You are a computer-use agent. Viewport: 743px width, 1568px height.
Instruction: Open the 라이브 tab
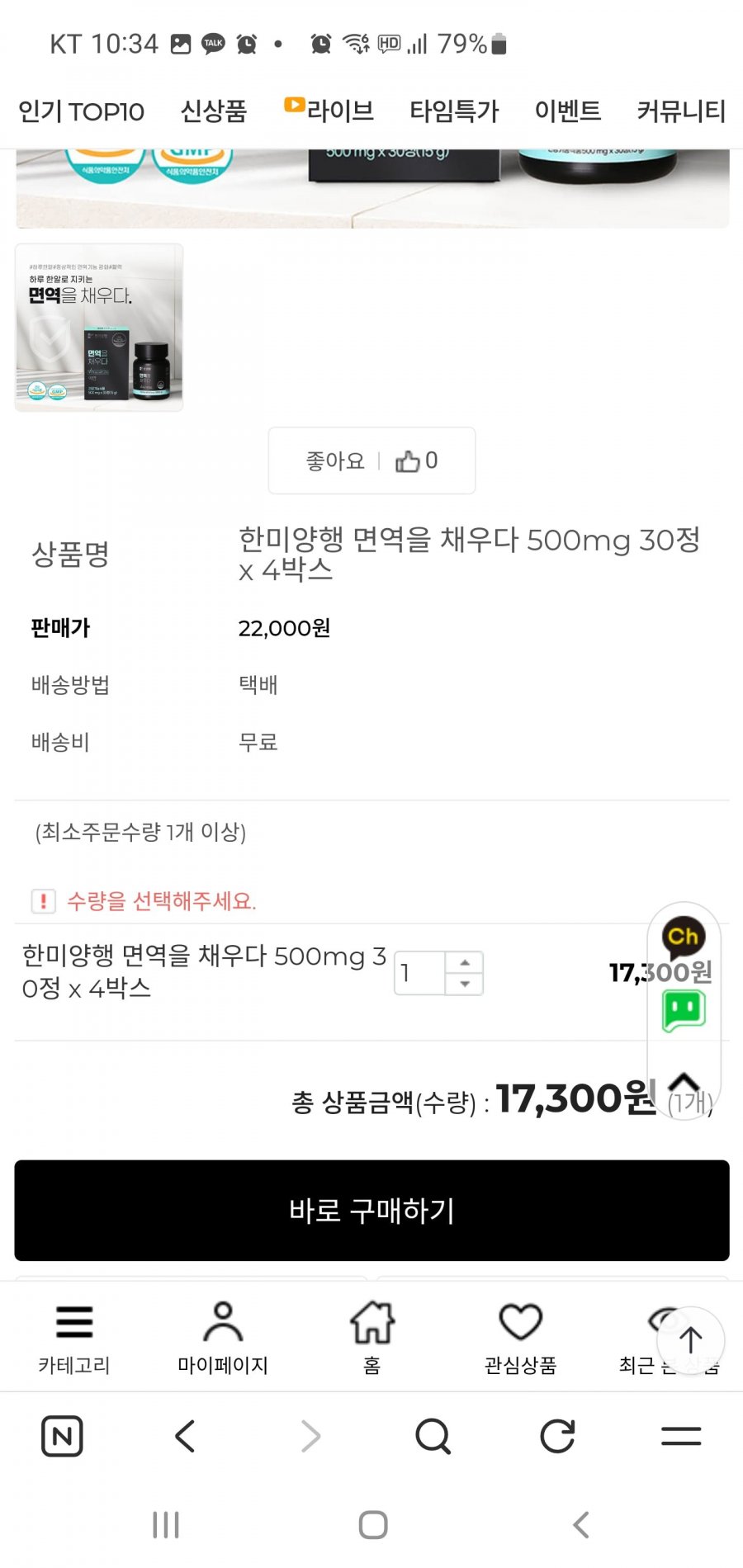coord(330,110)
